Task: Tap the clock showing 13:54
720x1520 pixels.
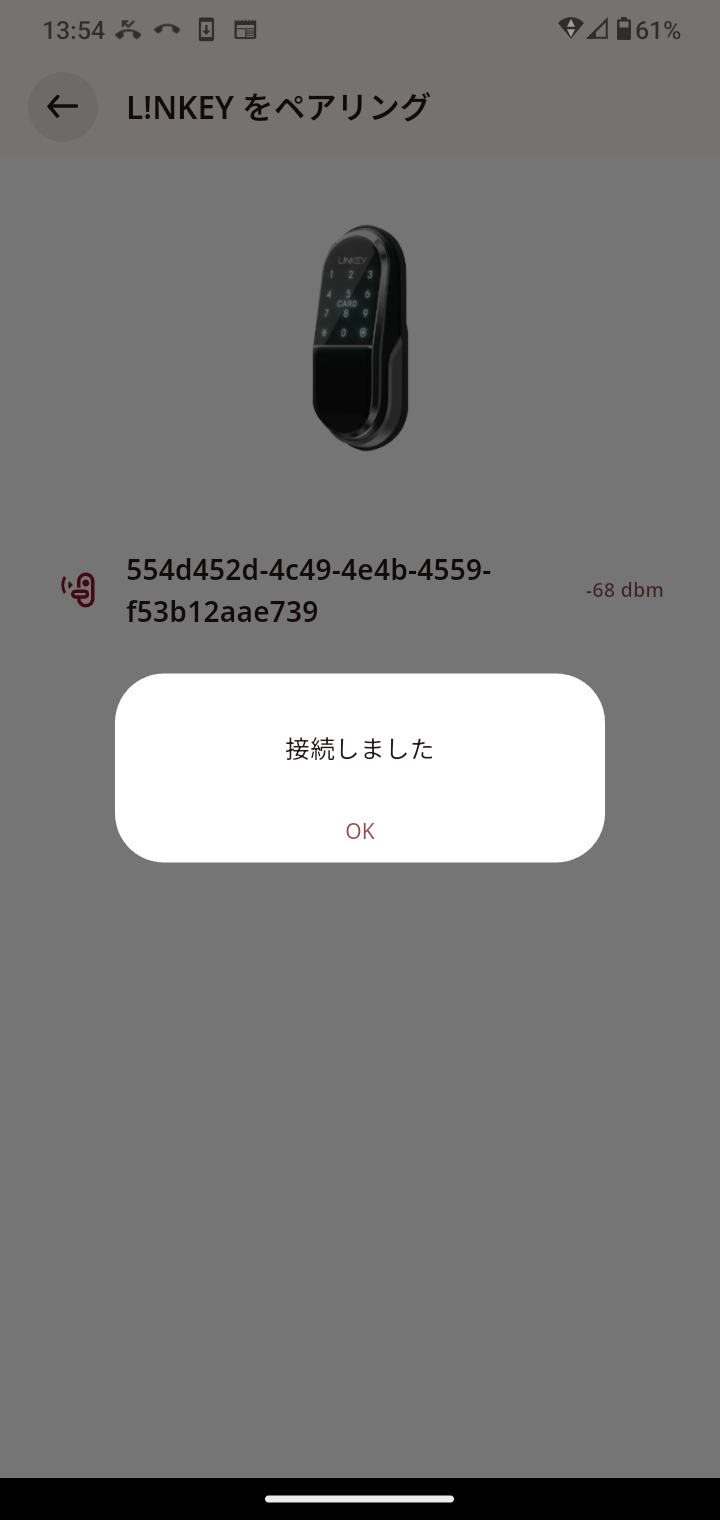Action: point(73,30)
